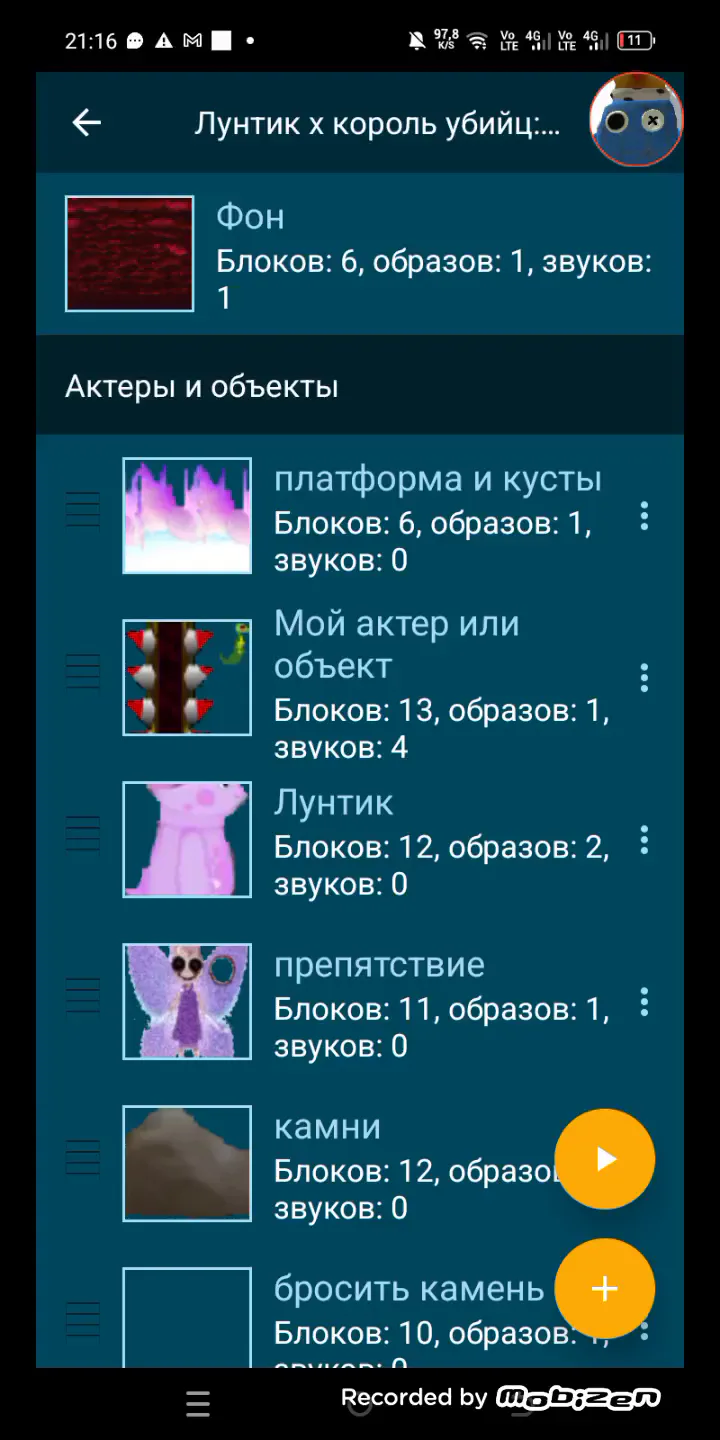Open the Лунтик actor
The width and height of the screenshot is (720, 1440).
440,840
